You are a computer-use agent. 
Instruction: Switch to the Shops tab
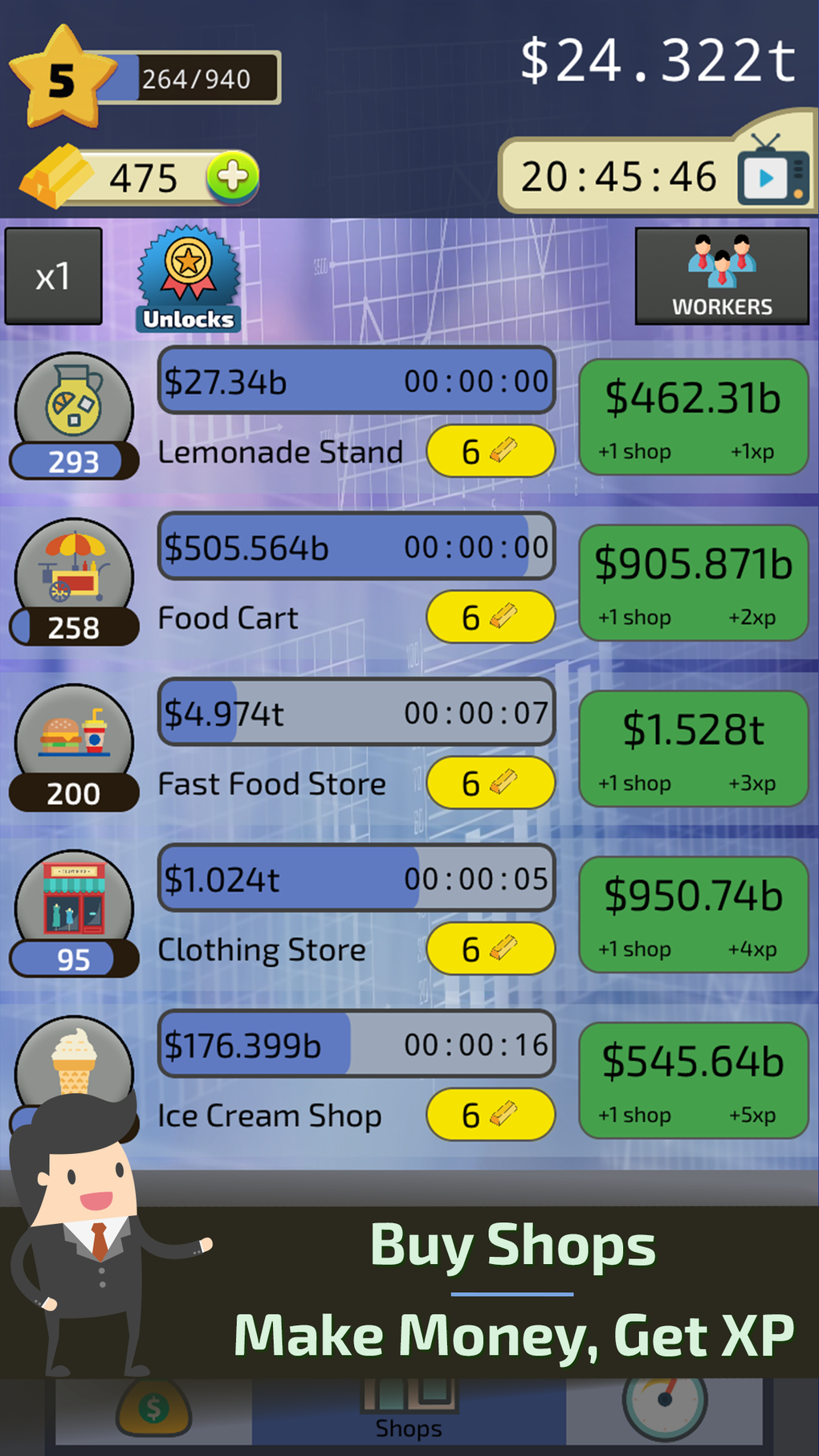[409, 1413]
